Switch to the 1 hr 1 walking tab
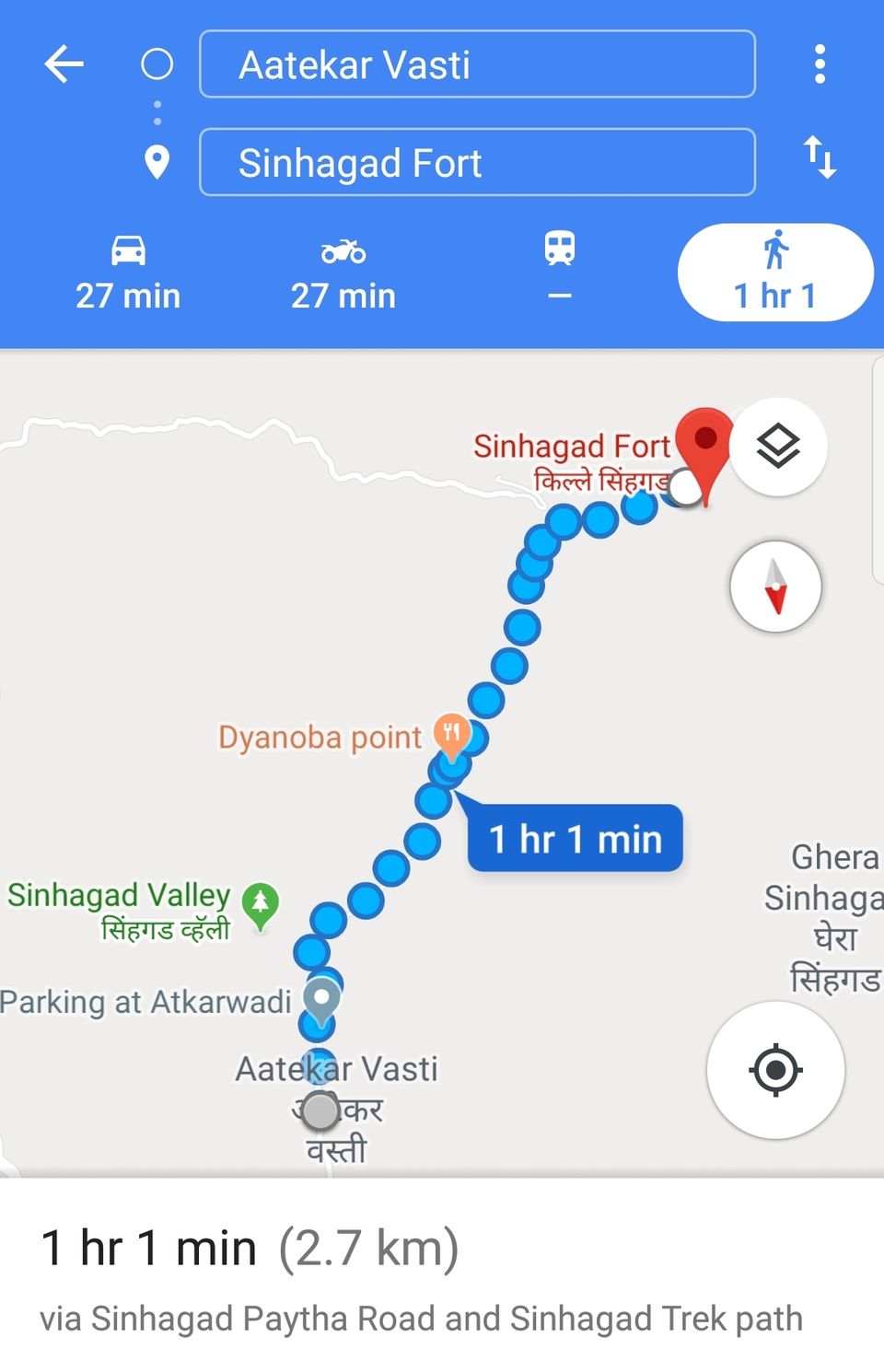The height and width of the screenshot is (1372, 884). 774,272
